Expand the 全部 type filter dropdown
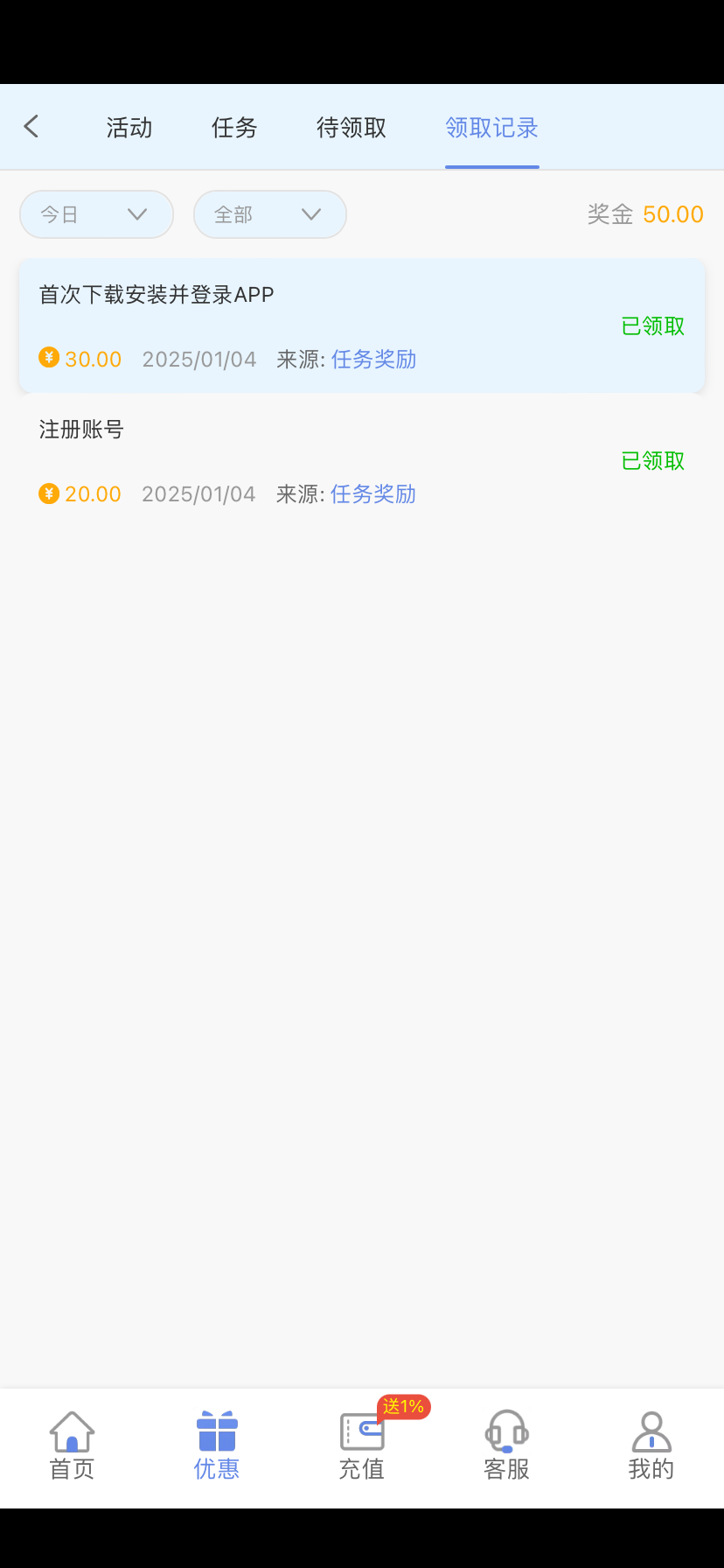This screenshot has width=724, height=1568. tap(270, 214)
